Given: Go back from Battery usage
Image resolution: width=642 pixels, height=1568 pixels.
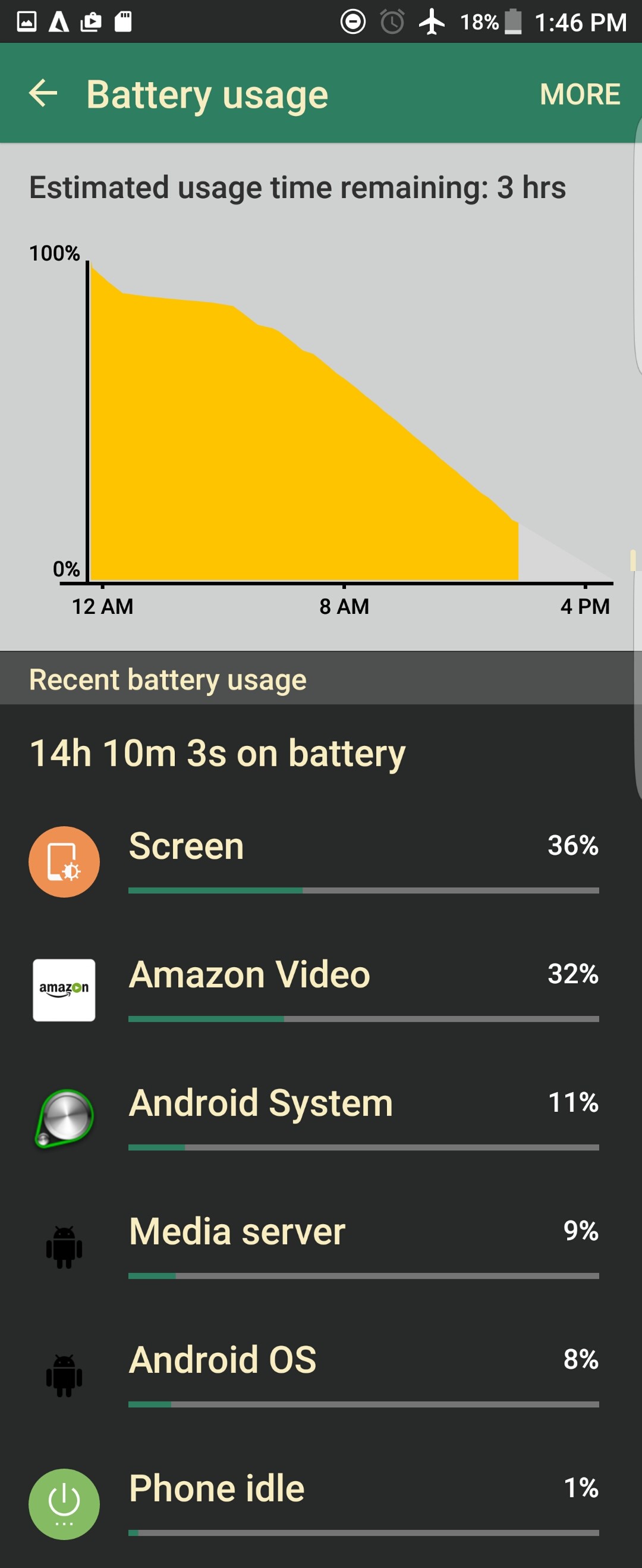Looking at the screenshot, I should 43,94.
